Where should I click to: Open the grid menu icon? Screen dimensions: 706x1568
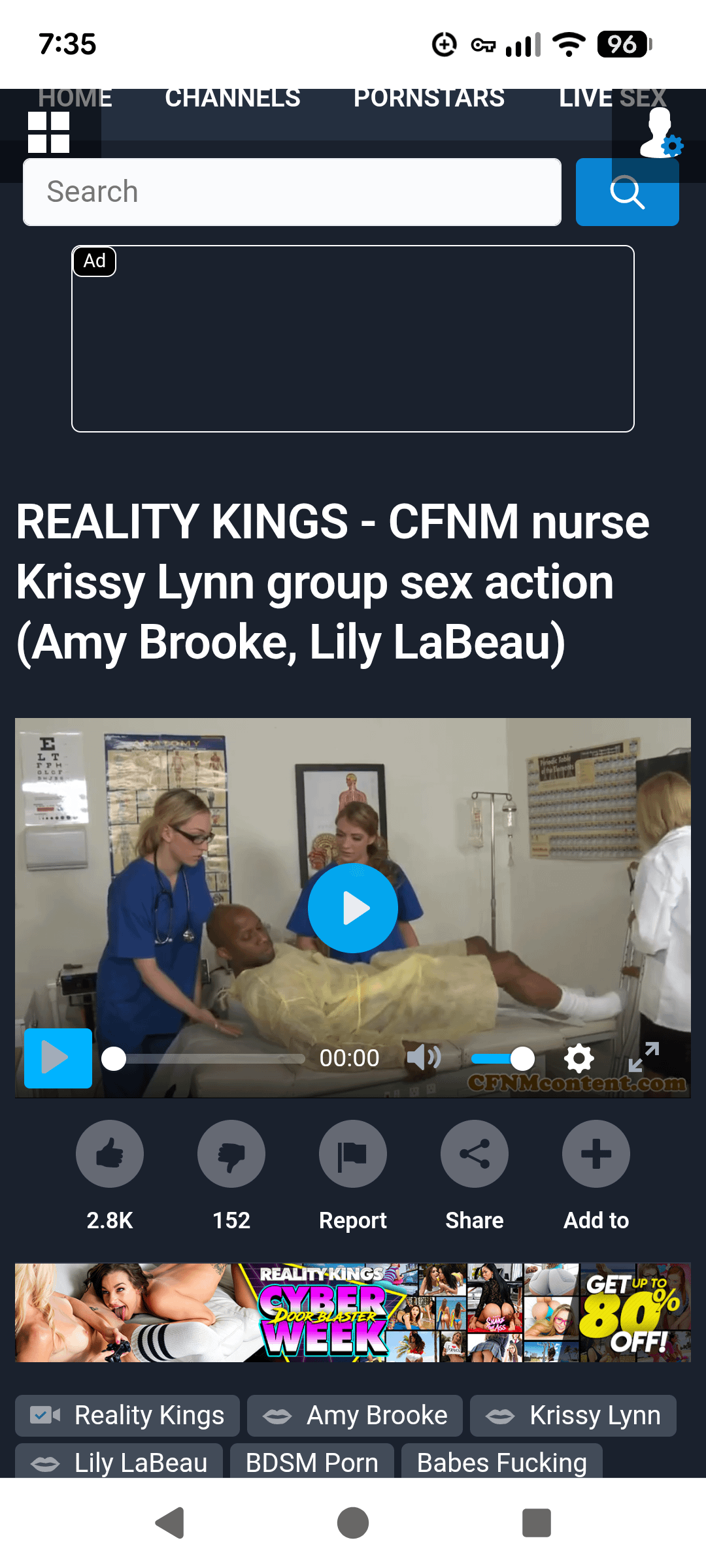[49, 133]
